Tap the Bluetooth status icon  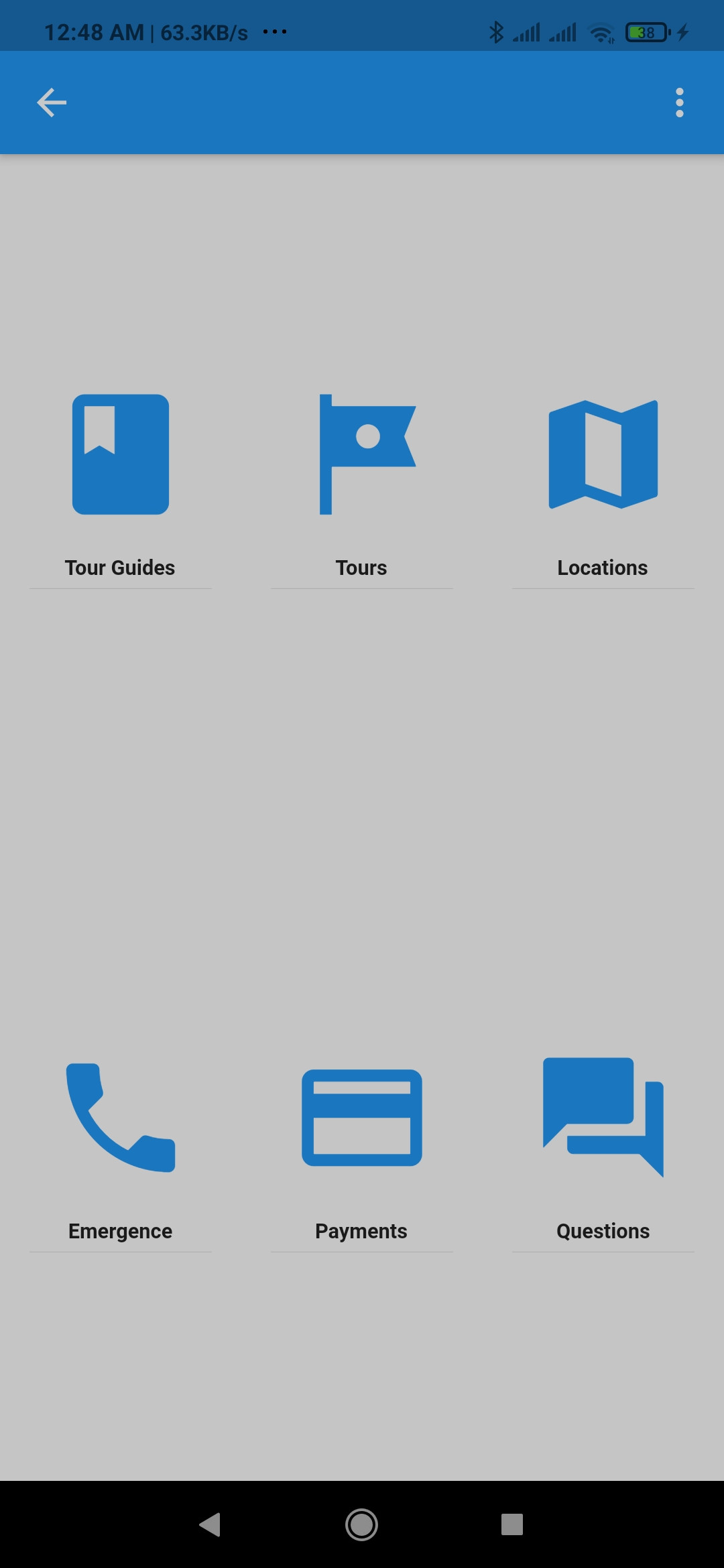coord(497,31)
